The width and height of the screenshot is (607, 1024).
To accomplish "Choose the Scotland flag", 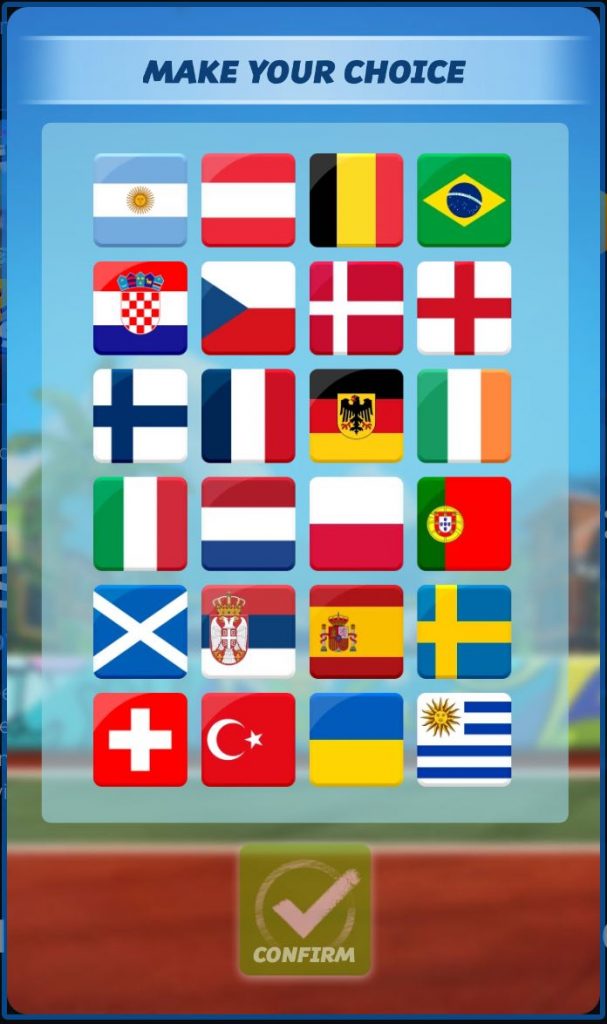I will (x=140, y=632).
